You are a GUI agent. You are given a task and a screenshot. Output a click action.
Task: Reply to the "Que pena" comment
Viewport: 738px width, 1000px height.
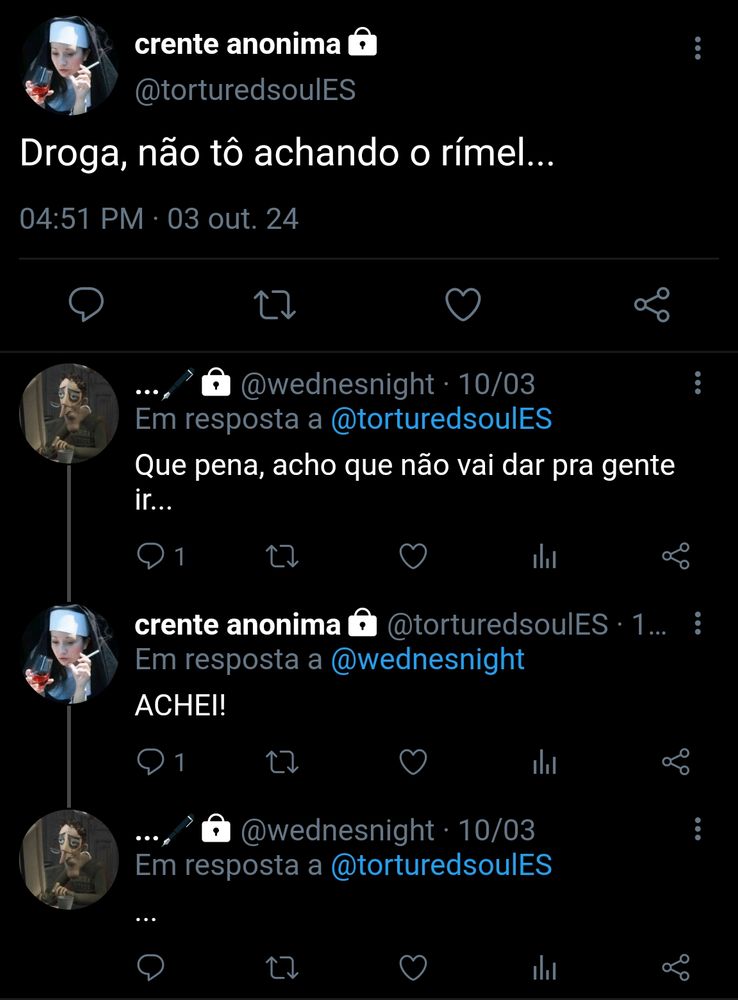tap(150, 557)
